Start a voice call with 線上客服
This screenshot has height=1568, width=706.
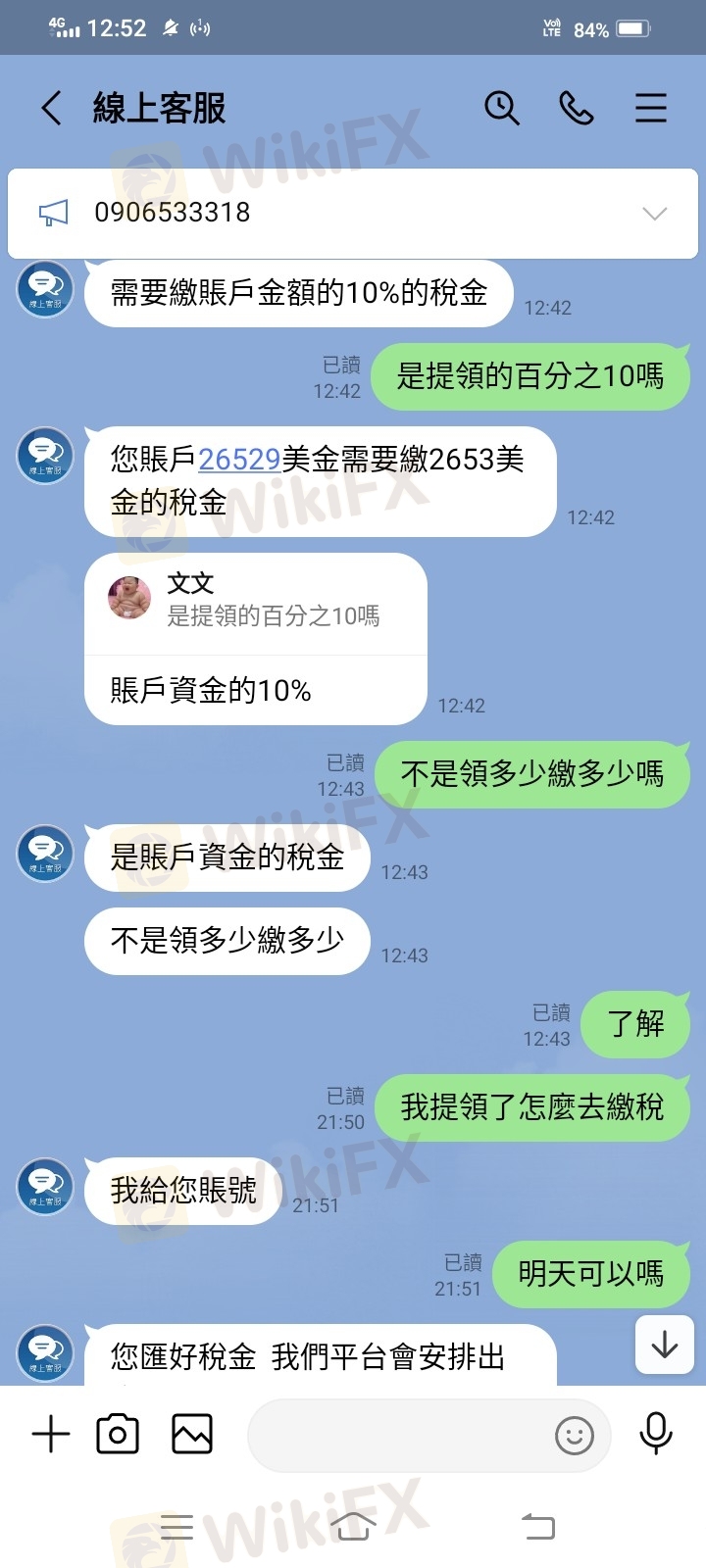577,108
